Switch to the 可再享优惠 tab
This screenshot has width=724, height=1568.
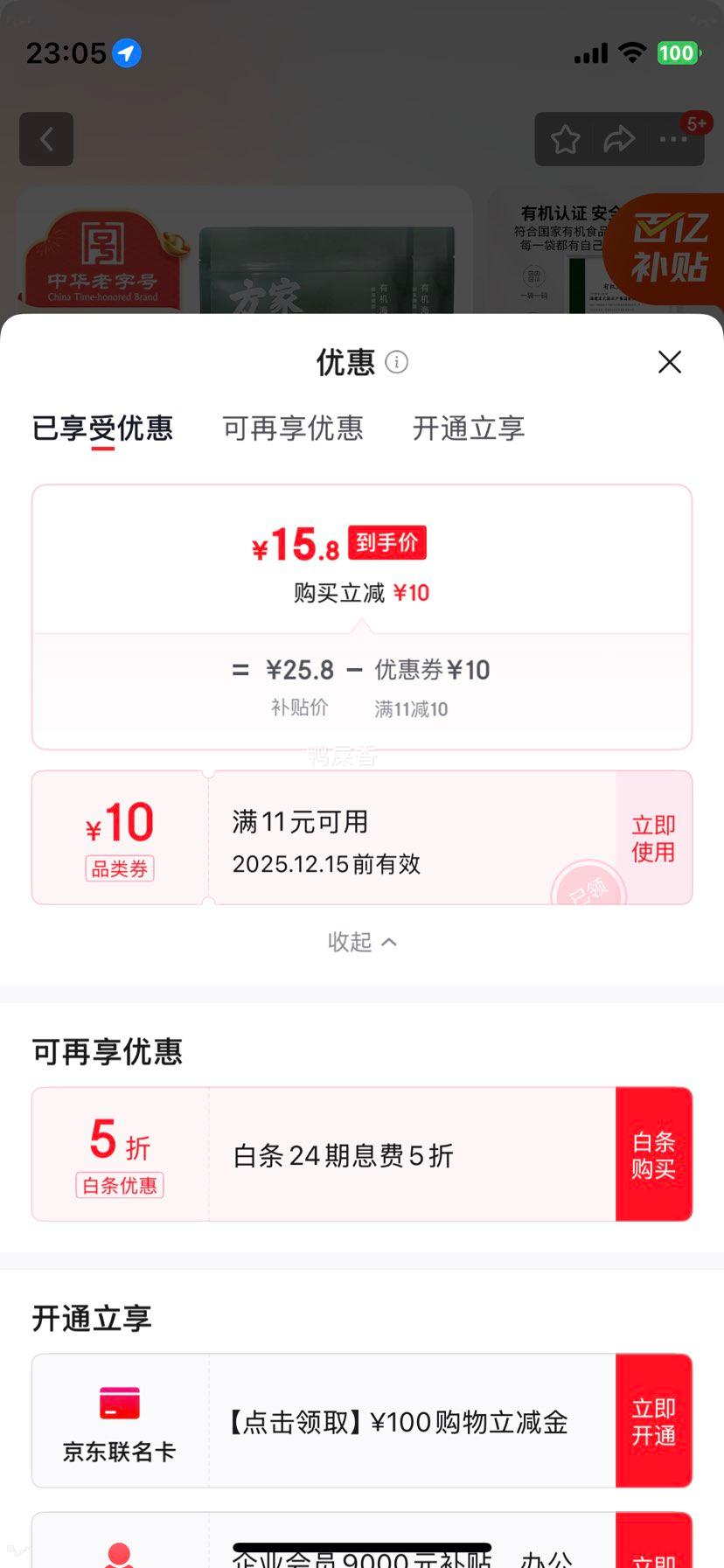pos(293,429)
